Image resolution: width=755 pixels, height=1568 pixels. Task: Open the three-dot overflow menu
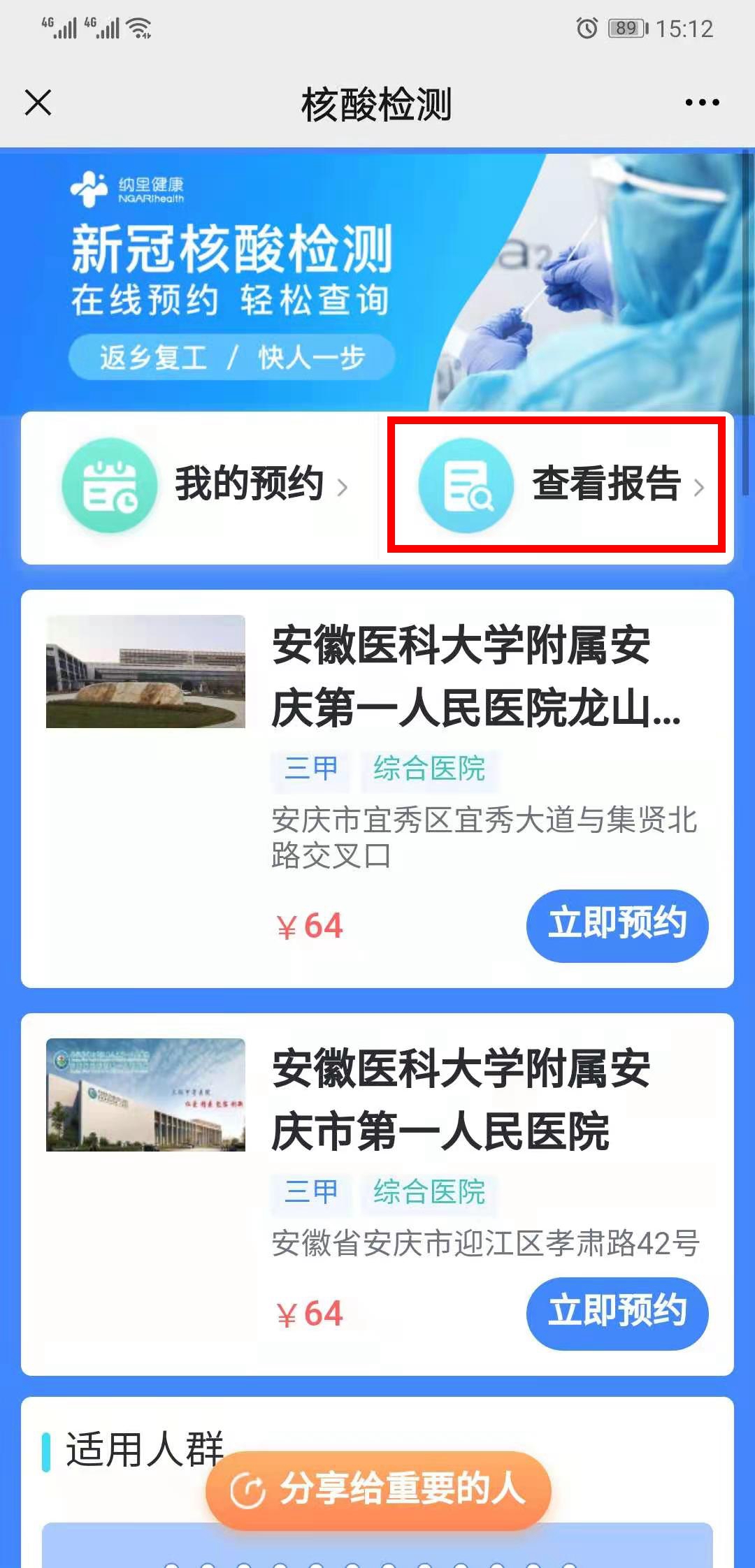[x=702, y=103]
